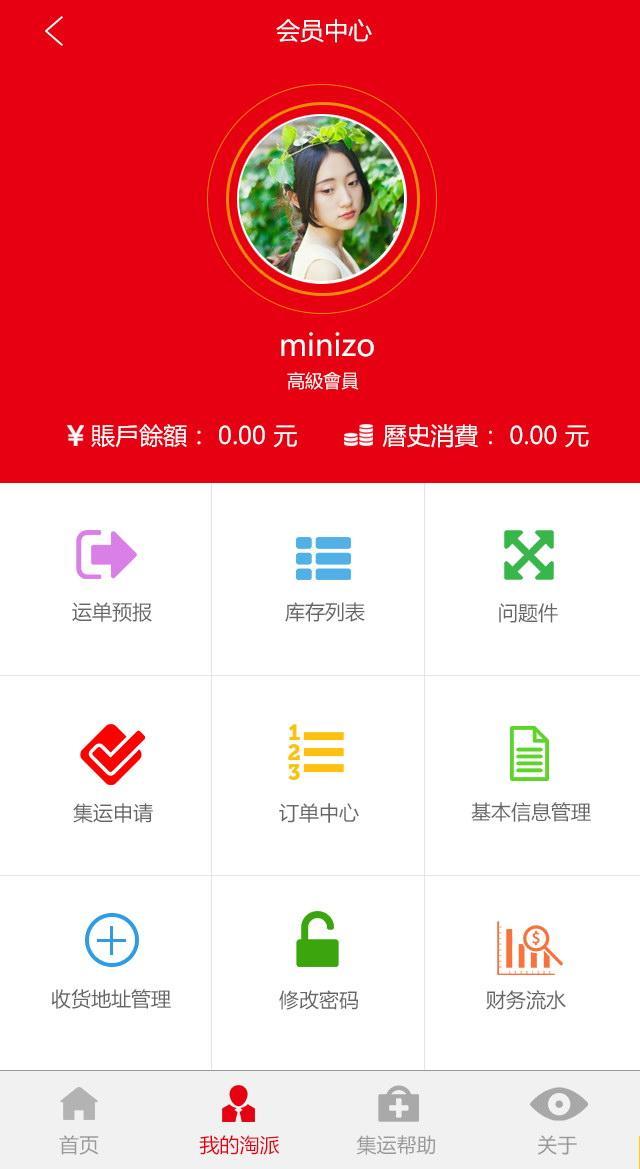View 问题件 problem parcels

(x=528, y=577)
